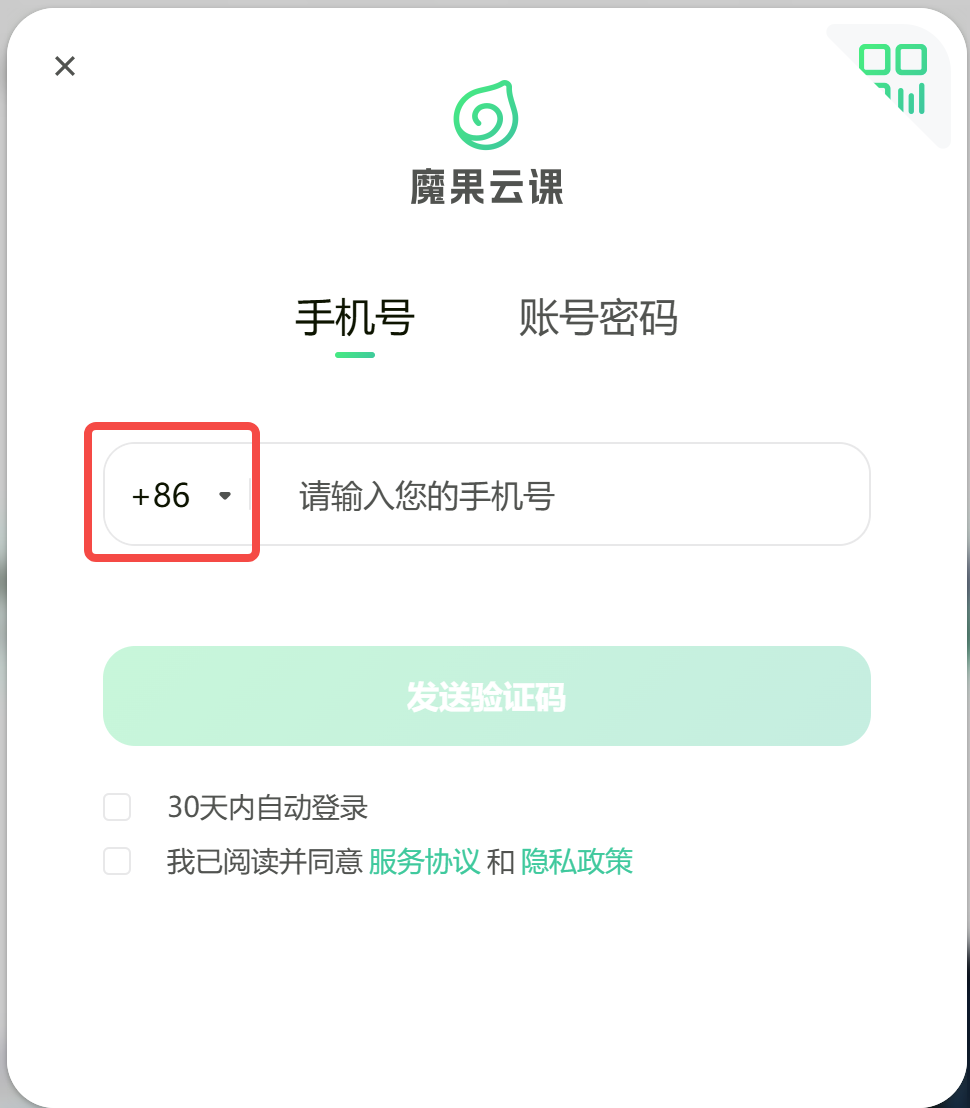This screenshot has height=1108, width=970.
Task: Tap the 发送验证码 button
Action: (x=486, y=696)
